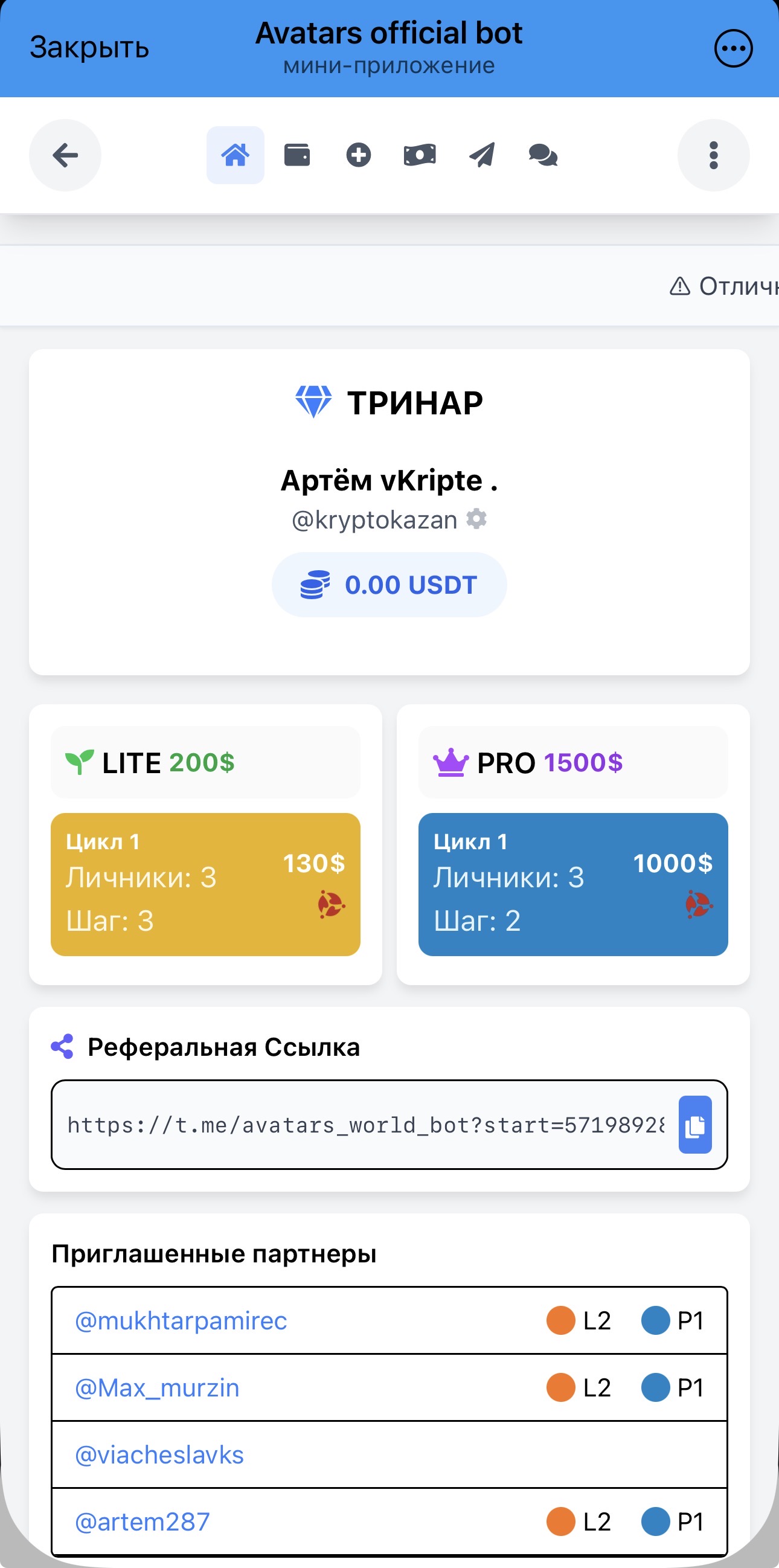
Task: Open the money bill tab
Action: [420, 155]
